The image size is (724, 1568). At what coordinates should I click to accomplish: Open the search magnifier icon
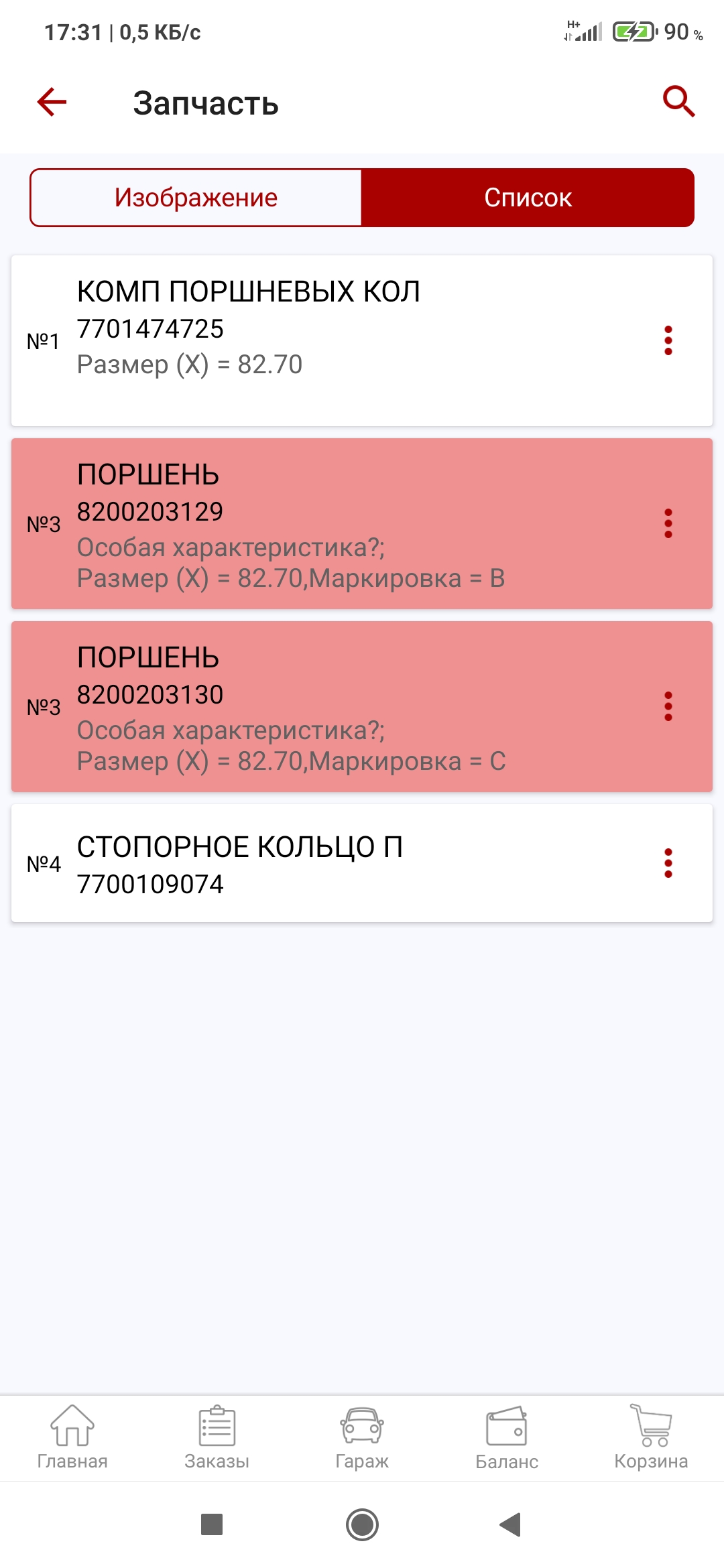point(678,102)
